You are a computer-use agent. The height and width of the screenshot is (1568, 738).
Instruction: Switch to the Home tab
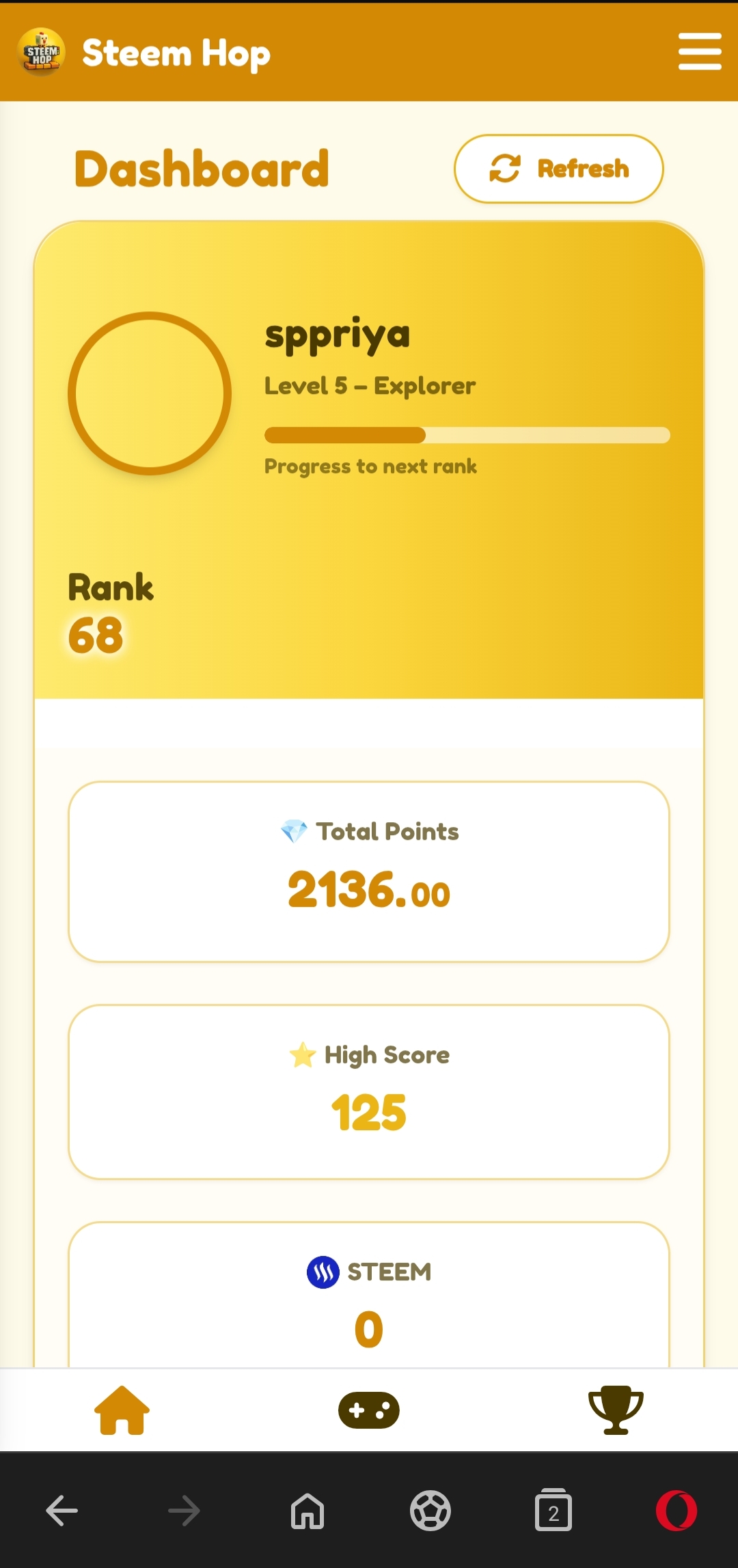[122, 1410]
